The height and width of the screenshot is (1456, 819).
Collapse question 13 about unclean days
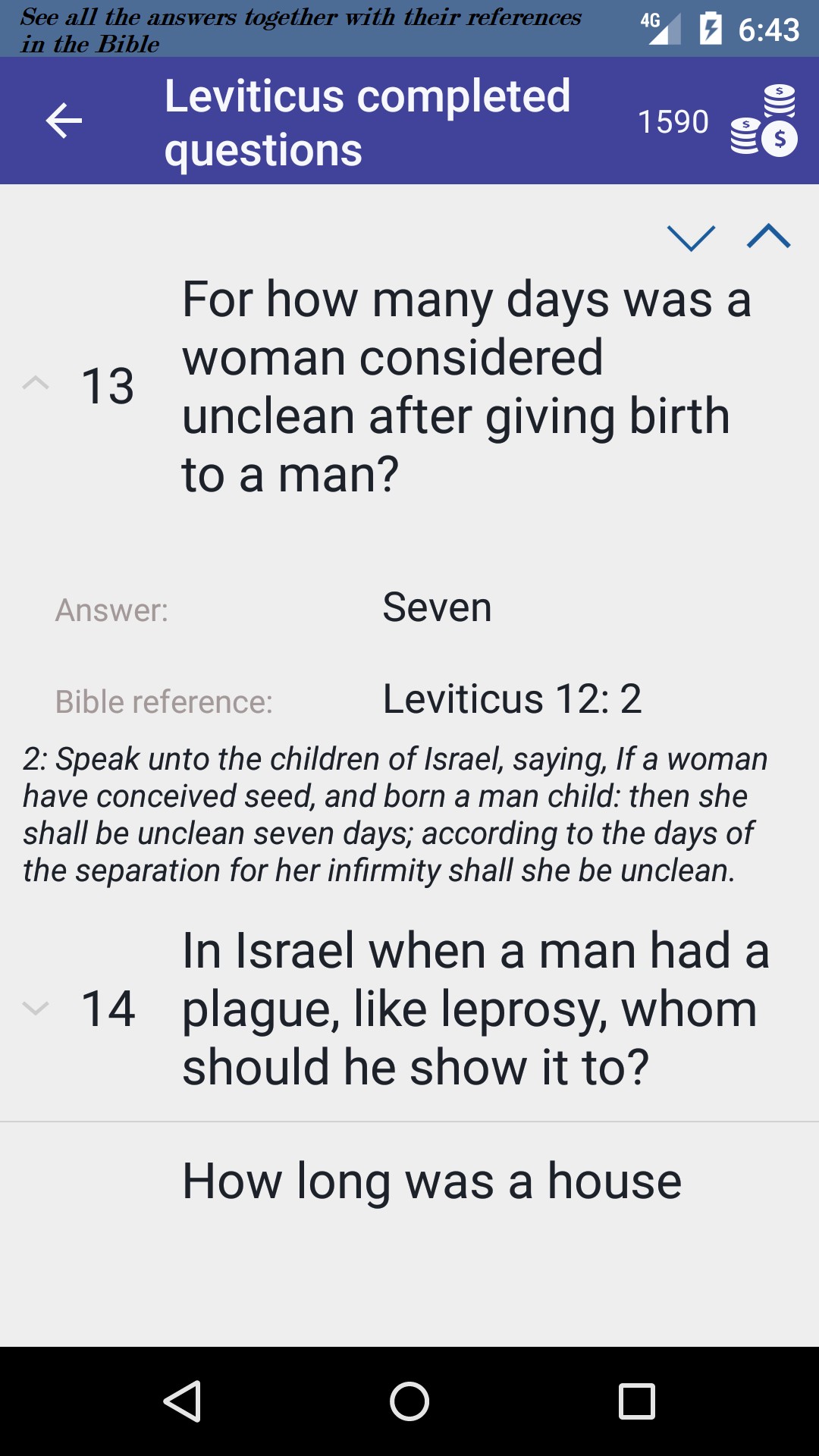pyautogui.click(x=36, y=384)
